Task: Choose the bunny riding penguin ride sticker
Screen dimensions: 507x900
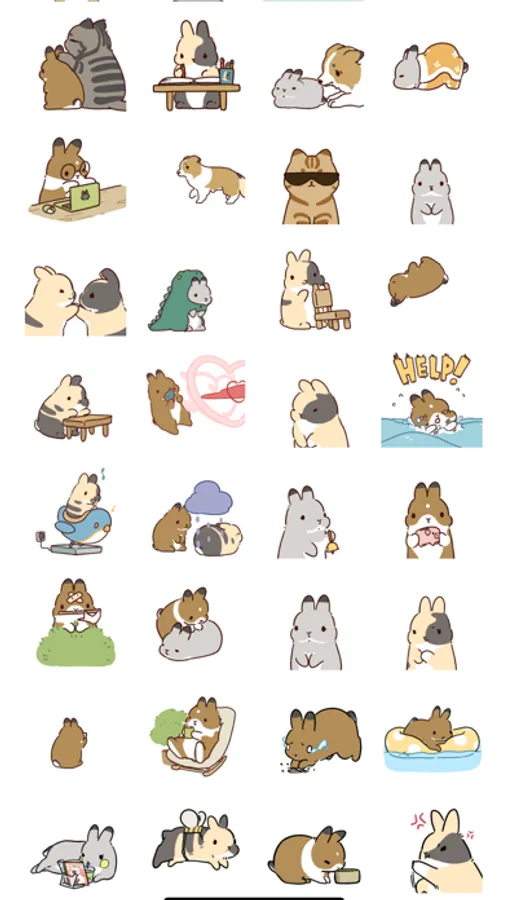Action: click(76, 511)
